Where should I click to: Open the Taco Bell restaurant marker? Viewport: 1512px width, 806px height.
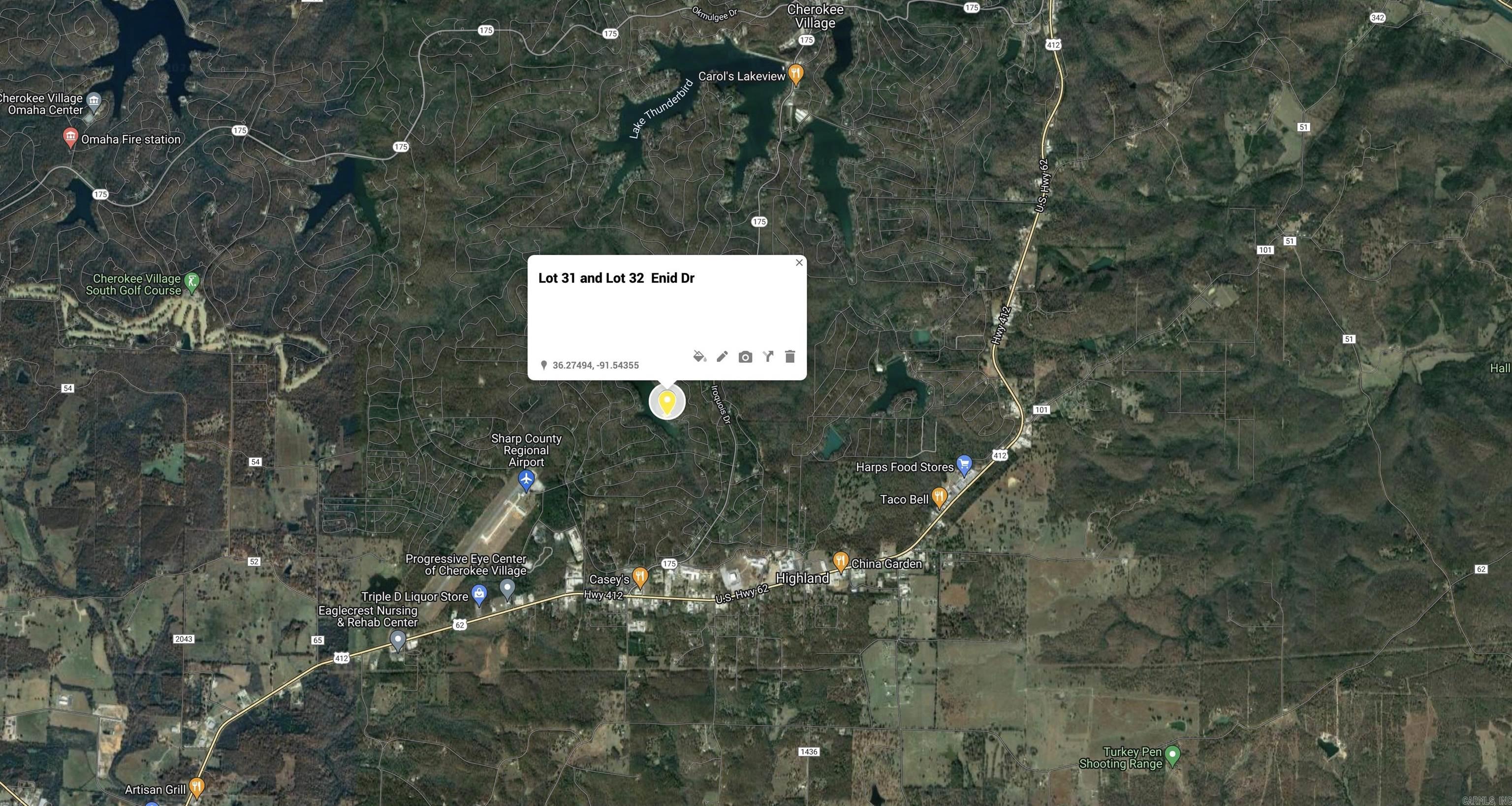click(939, 497)
